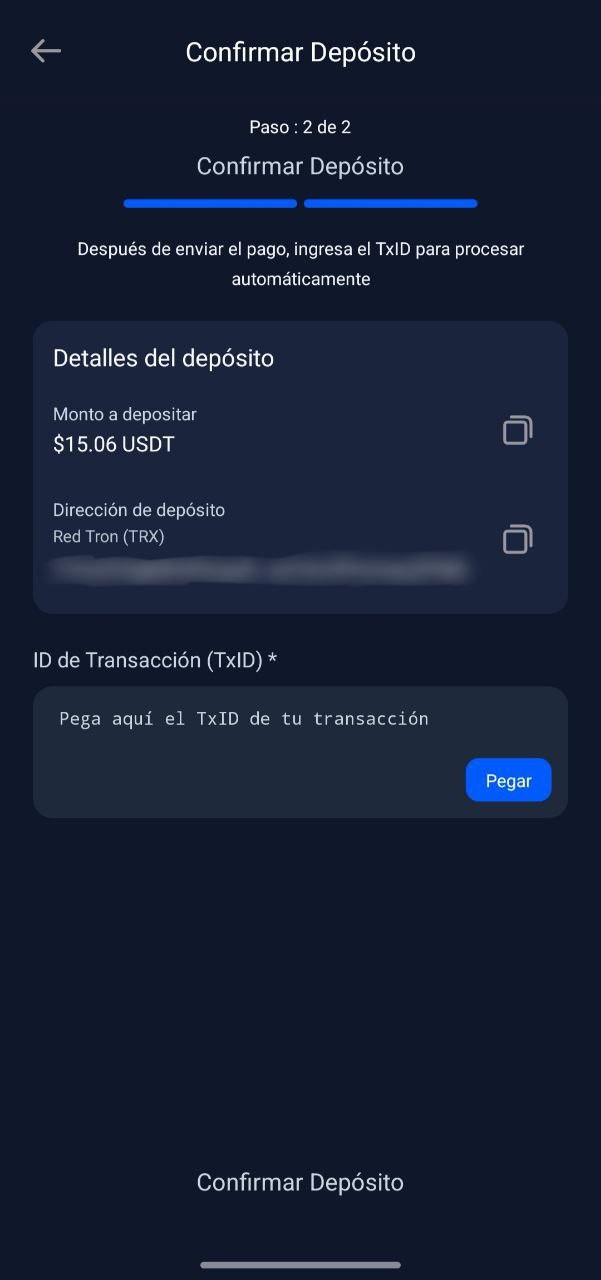Tap the Pegar button to paste TxID

[x=508, y=780]
